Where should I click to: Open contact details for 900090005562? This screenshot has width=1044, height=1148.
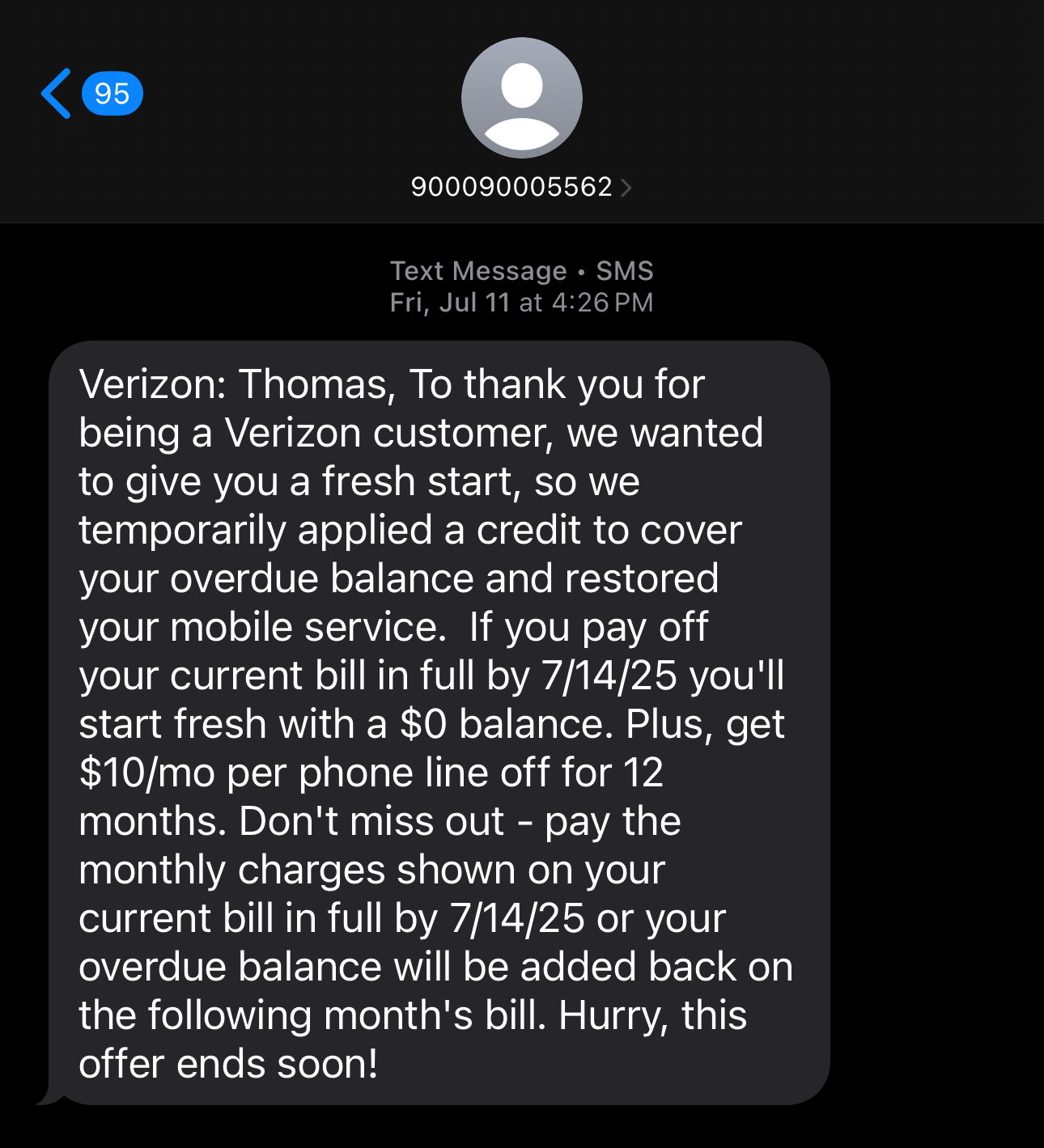(x=520, y=187)
